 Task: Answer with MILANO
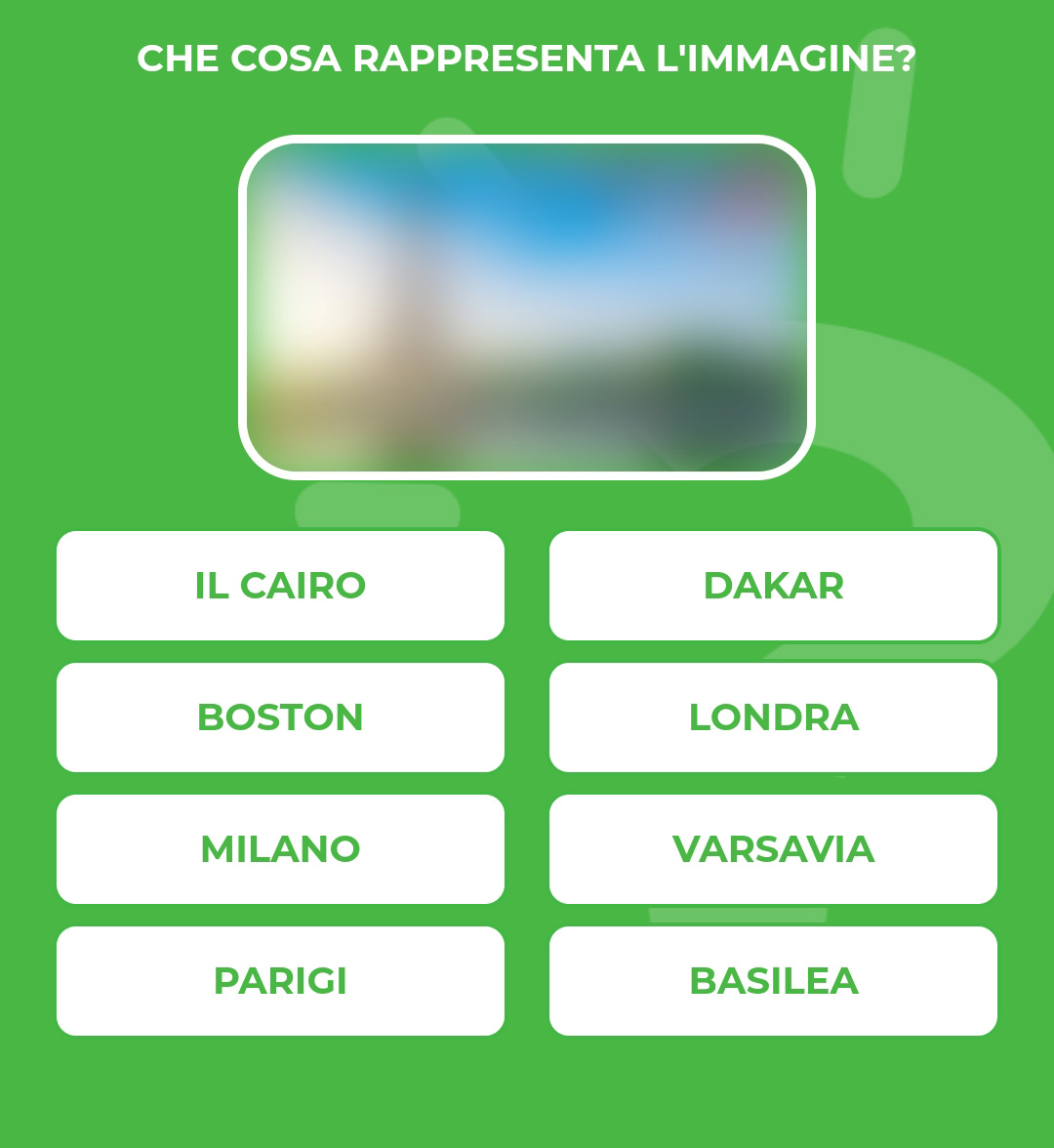pyautogui.click(x=280, y=849)
